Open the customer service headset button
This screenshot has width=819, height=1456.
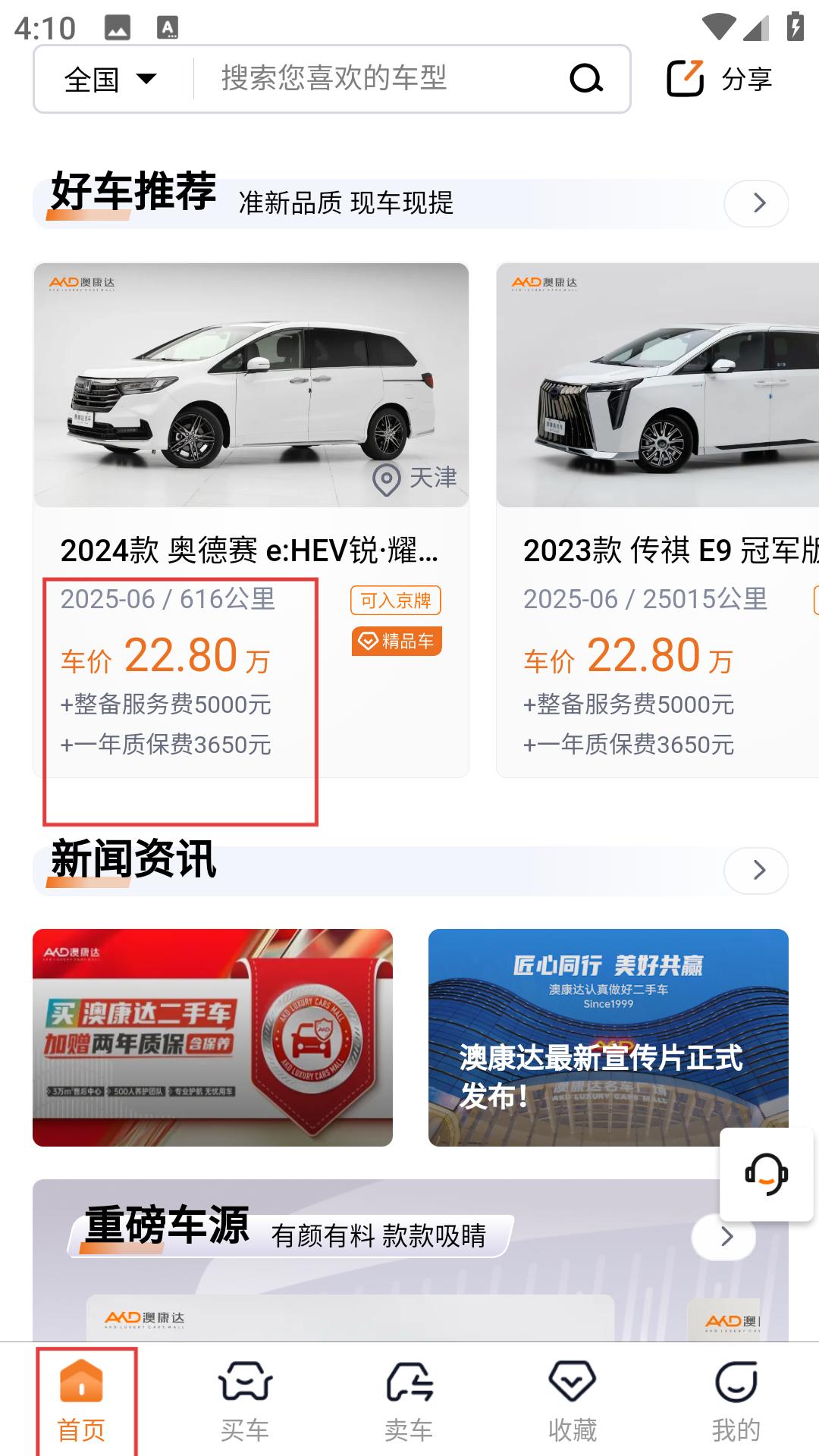767,1174
